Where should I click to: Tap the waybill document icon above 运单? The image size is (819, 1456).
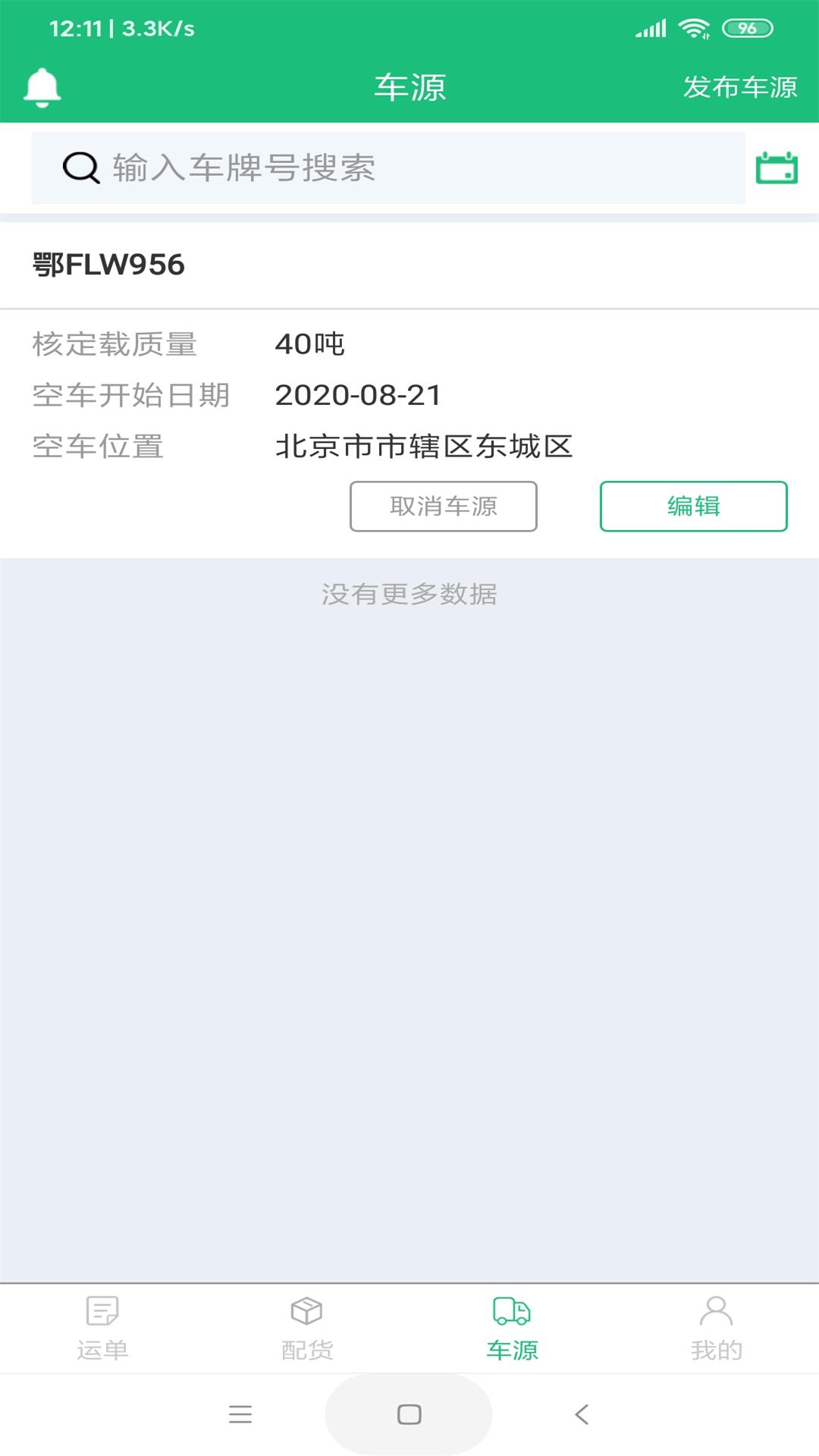point(102,1312)
